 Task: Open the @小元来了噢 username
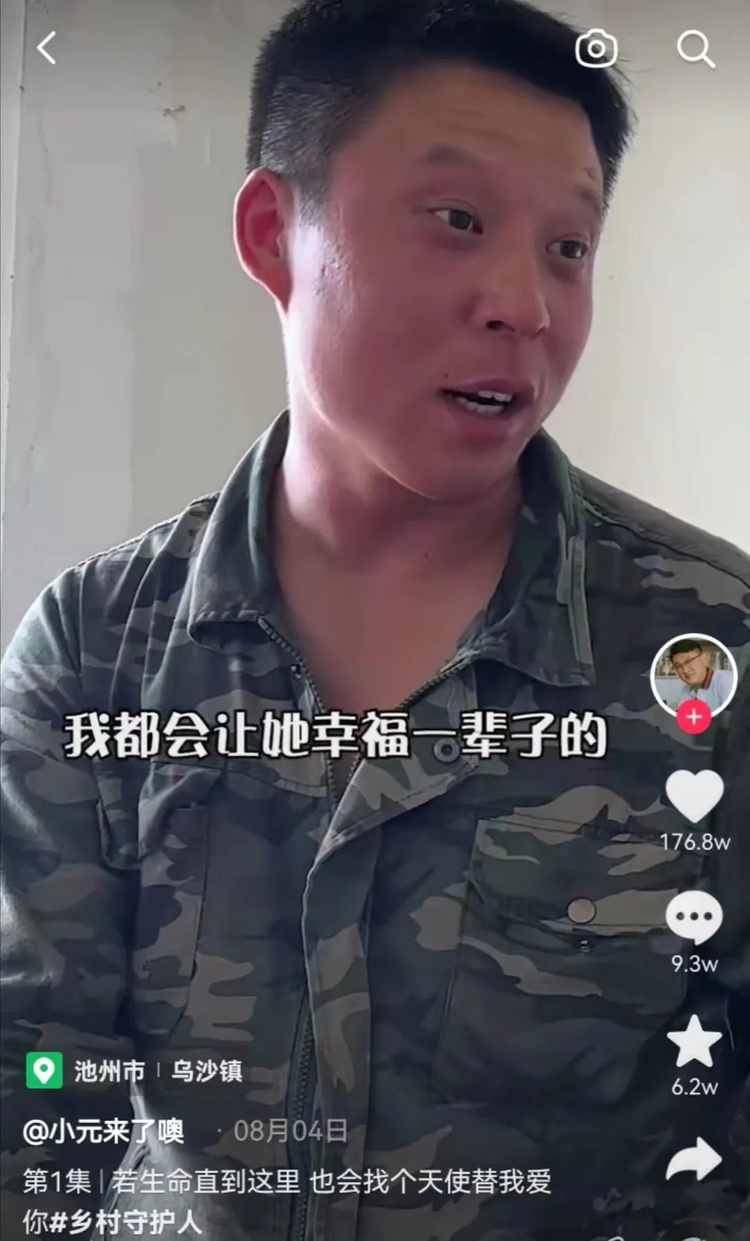104,1131
